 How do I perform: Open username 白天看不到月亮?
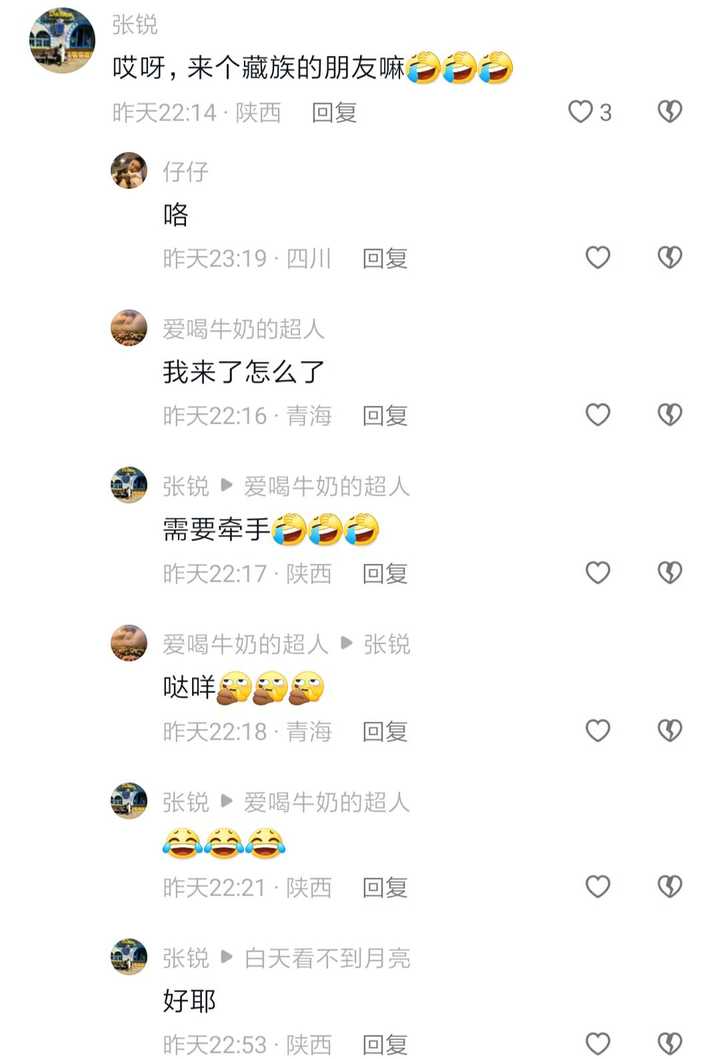pos(327,958)
